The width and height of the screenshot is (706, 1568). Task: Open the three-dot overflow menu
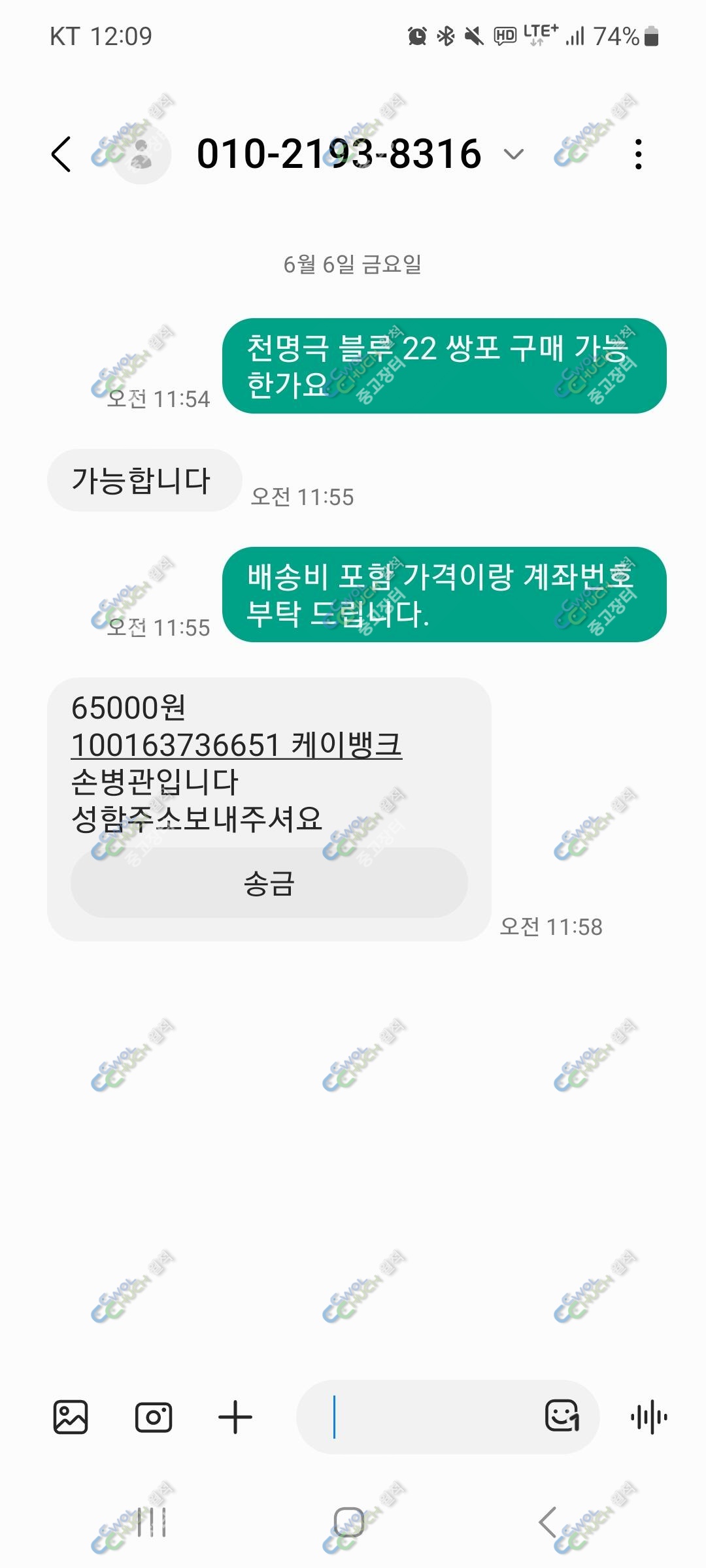pos(639,154)
